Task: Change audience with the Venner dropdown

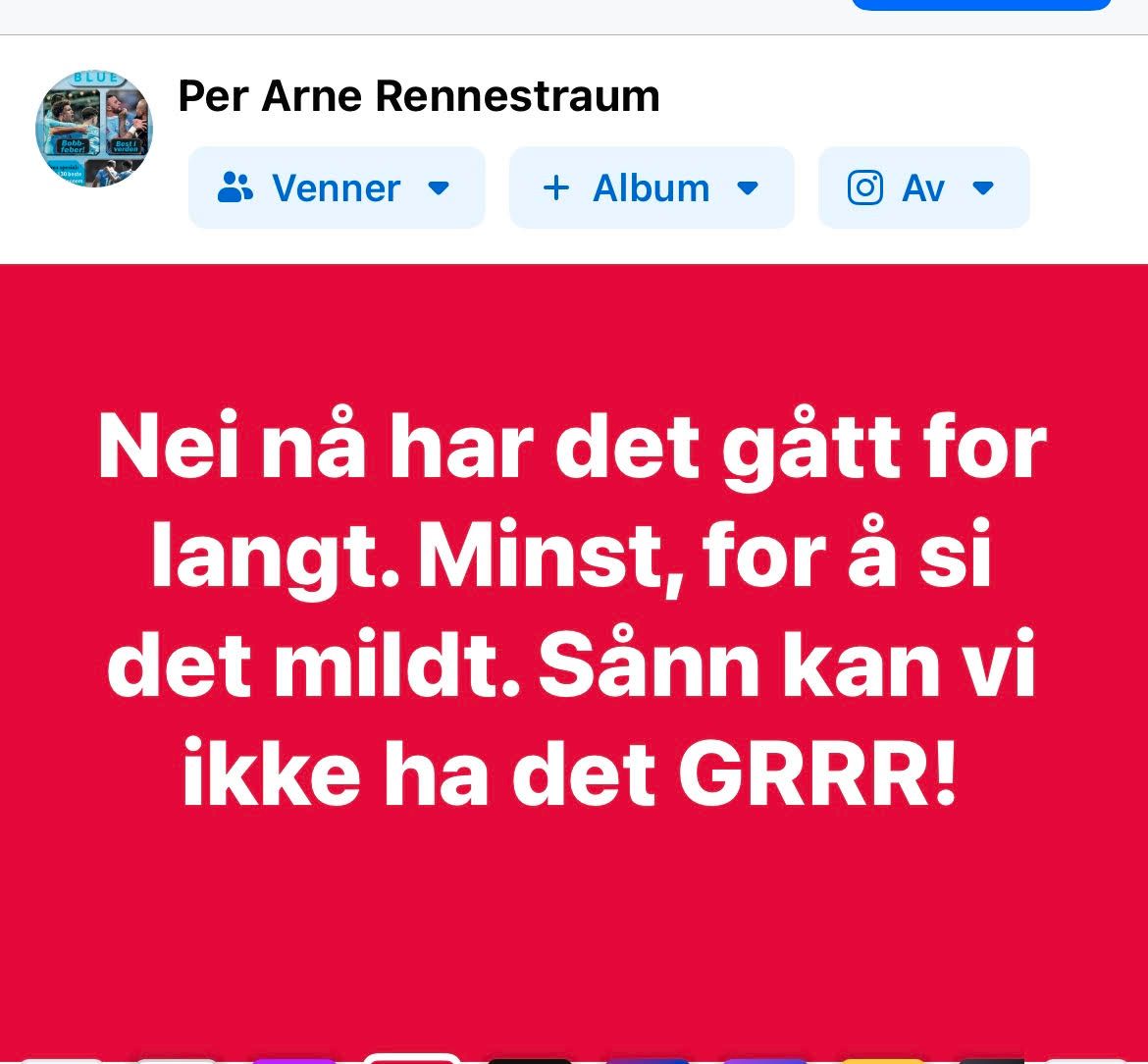Action: 336,187
